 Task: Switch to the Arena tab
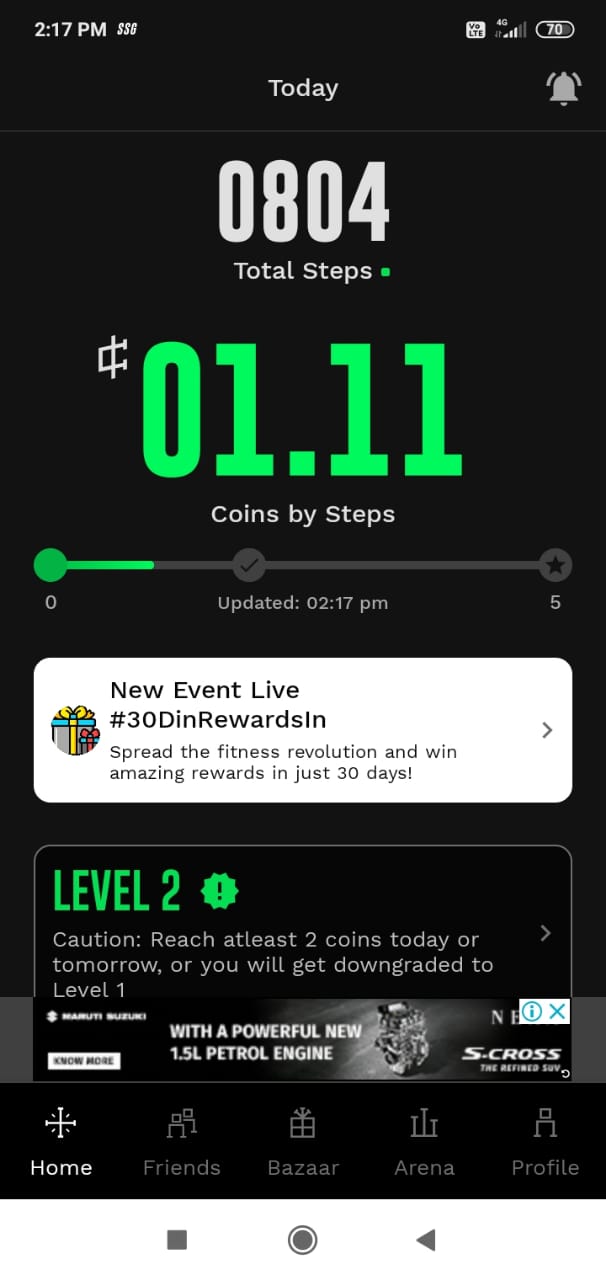point(424,1142)
